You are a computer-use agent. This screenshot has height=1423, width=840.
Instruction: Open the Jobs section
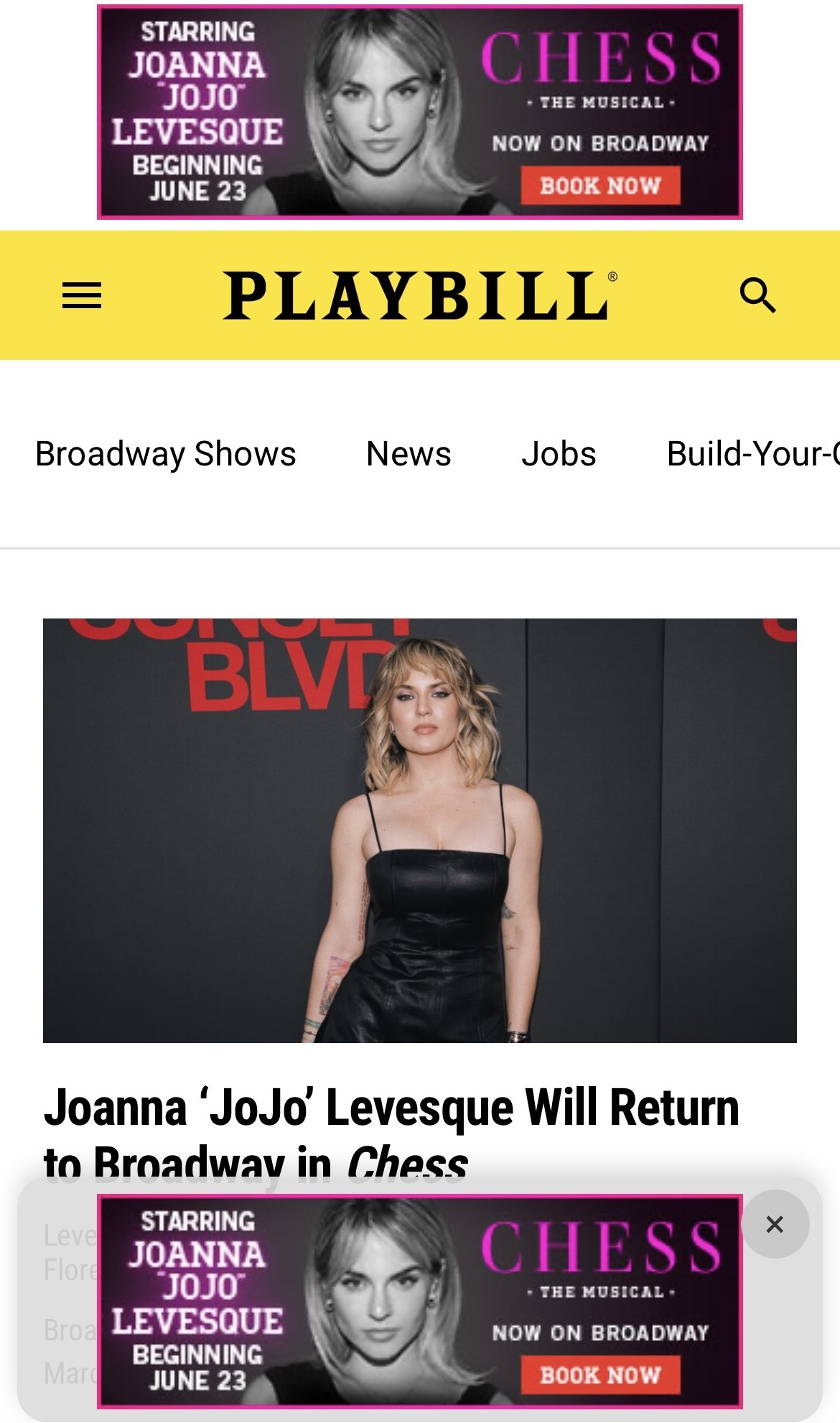[559, 454]
